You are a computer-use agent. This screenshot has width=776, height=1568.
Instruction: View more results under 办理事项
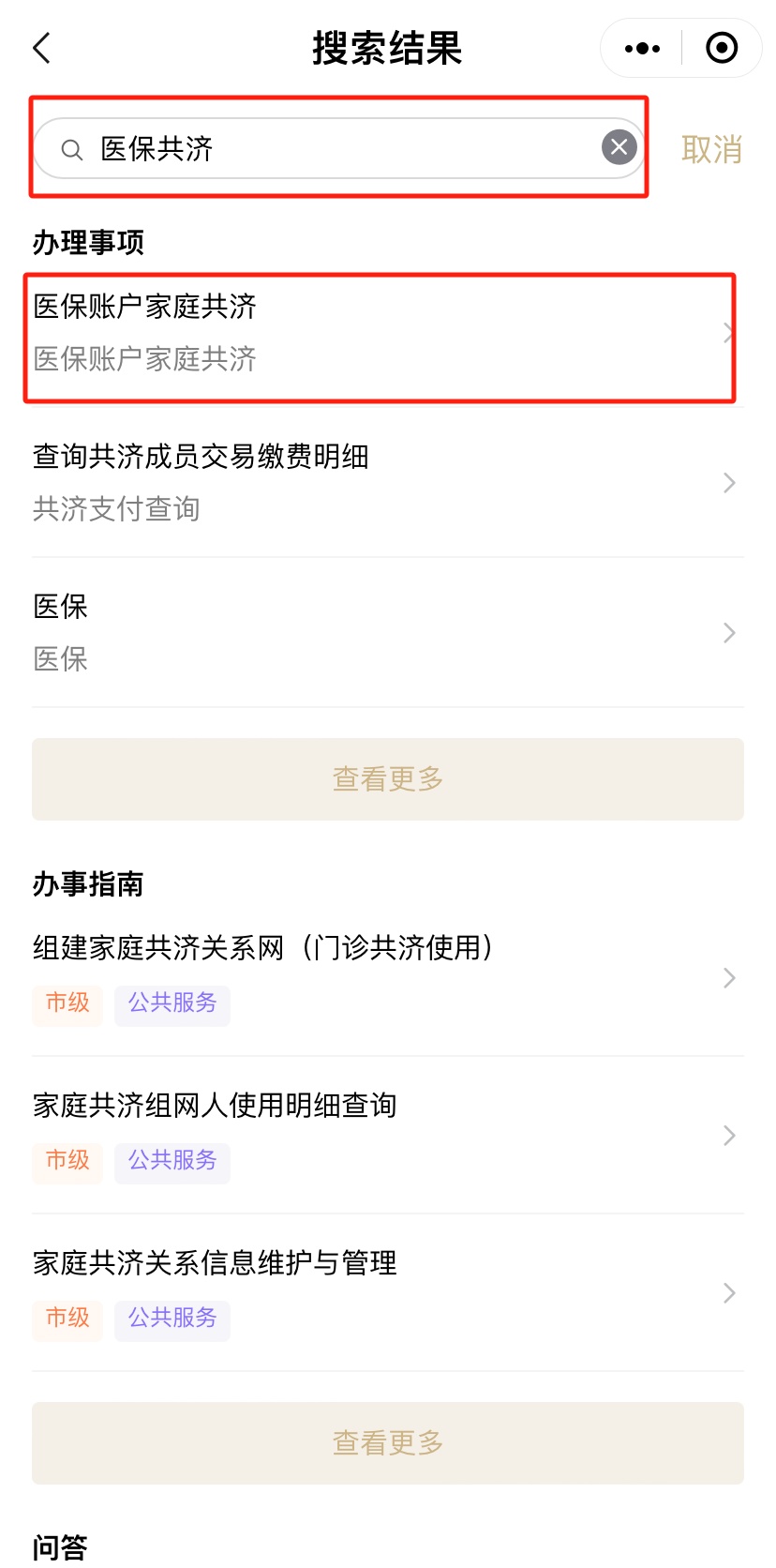pyautogui.click(x=387, y=778)
